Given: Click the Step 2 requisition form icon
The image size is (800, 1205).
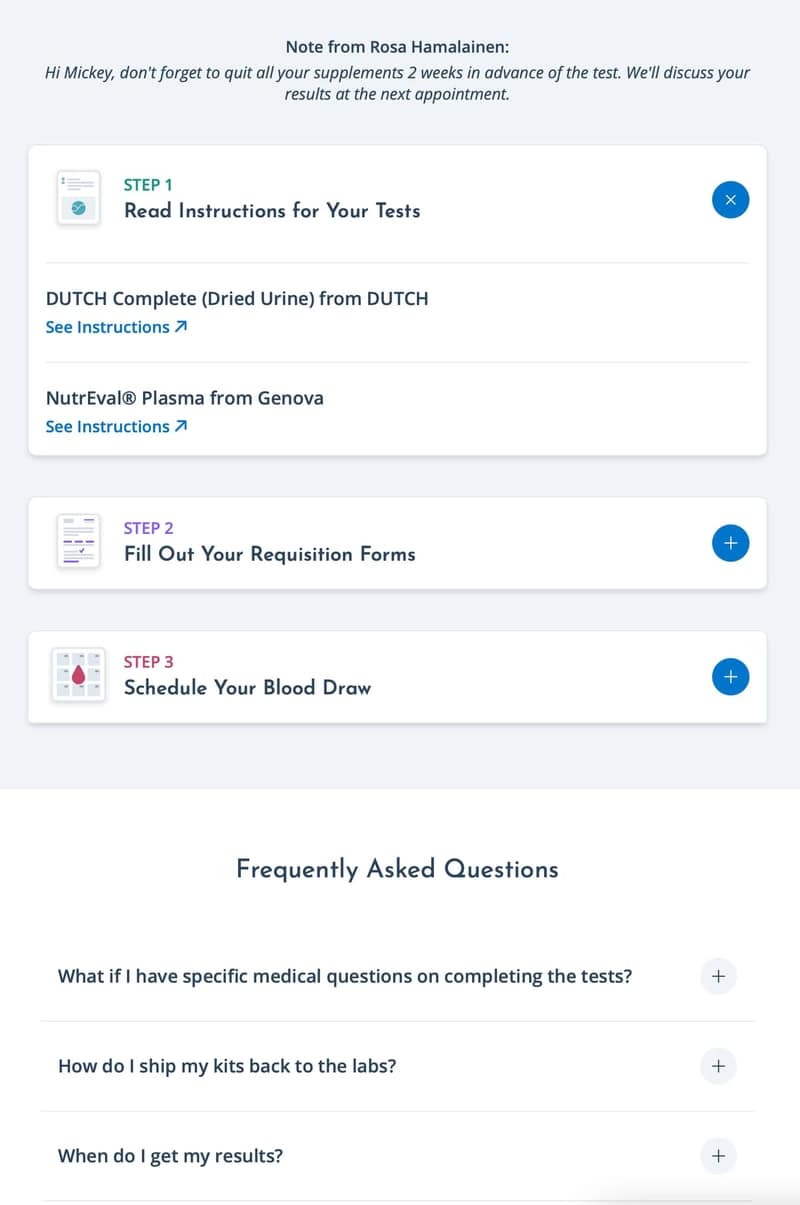Looking at the screenshot, I should click(78, 542).
